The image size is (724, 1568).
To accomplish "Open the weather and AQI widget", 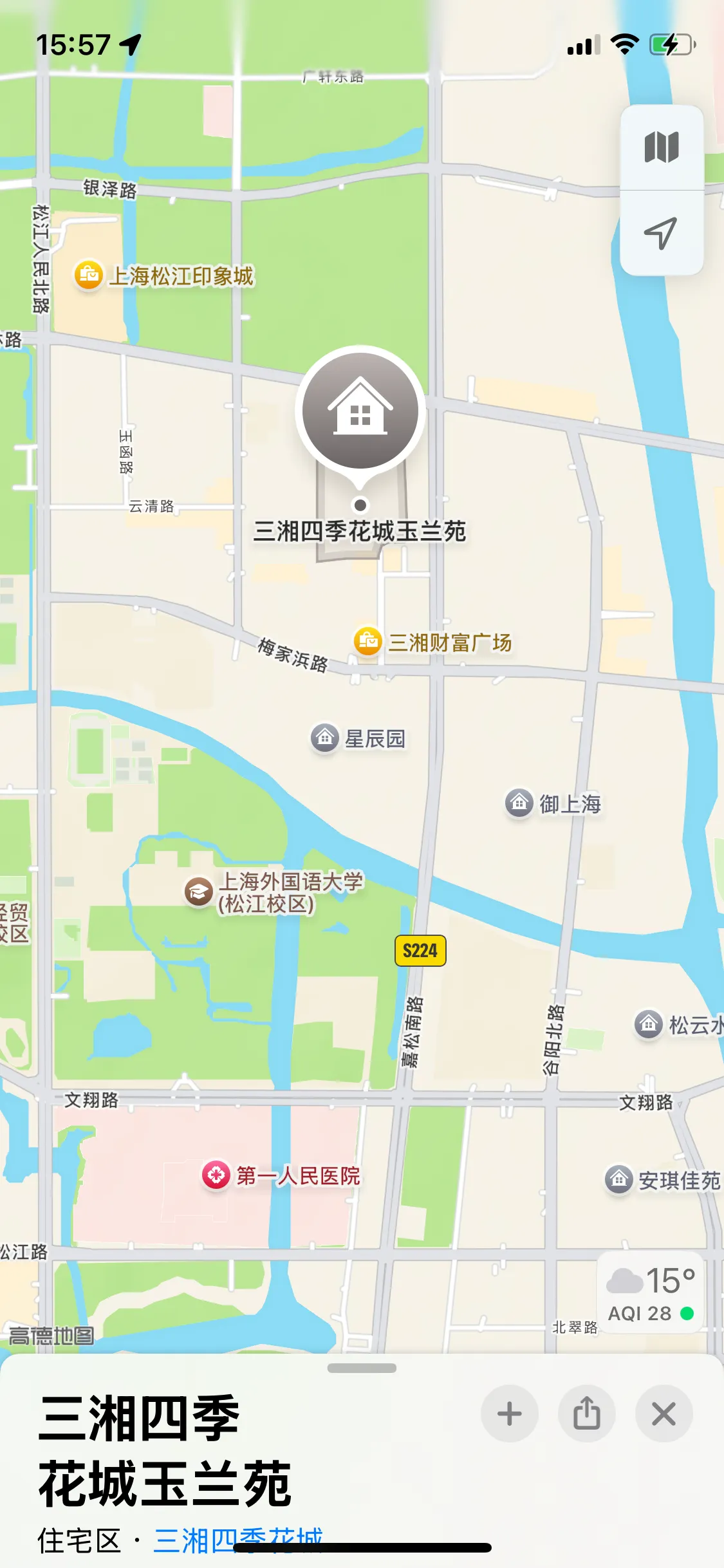I will (651, 1293).
